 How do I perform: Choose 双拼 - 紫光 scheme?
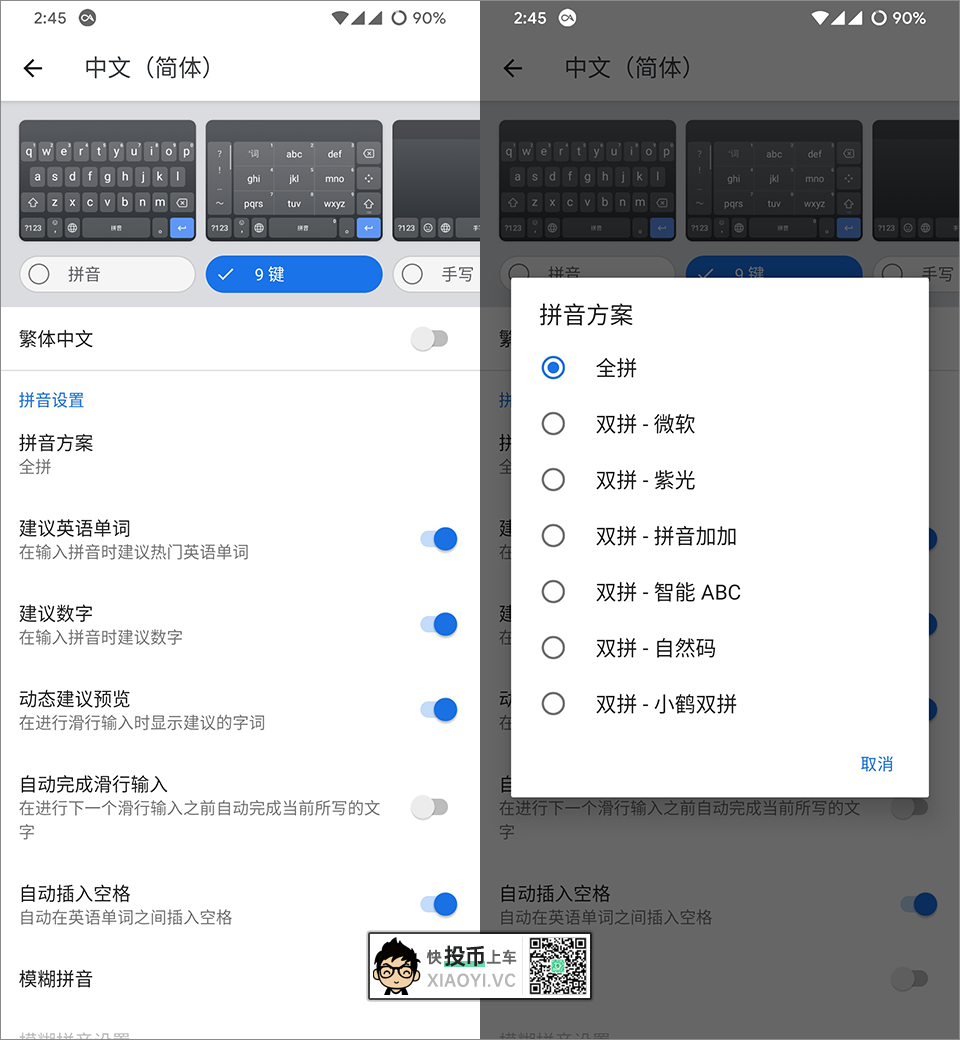[x=553, y=480]
